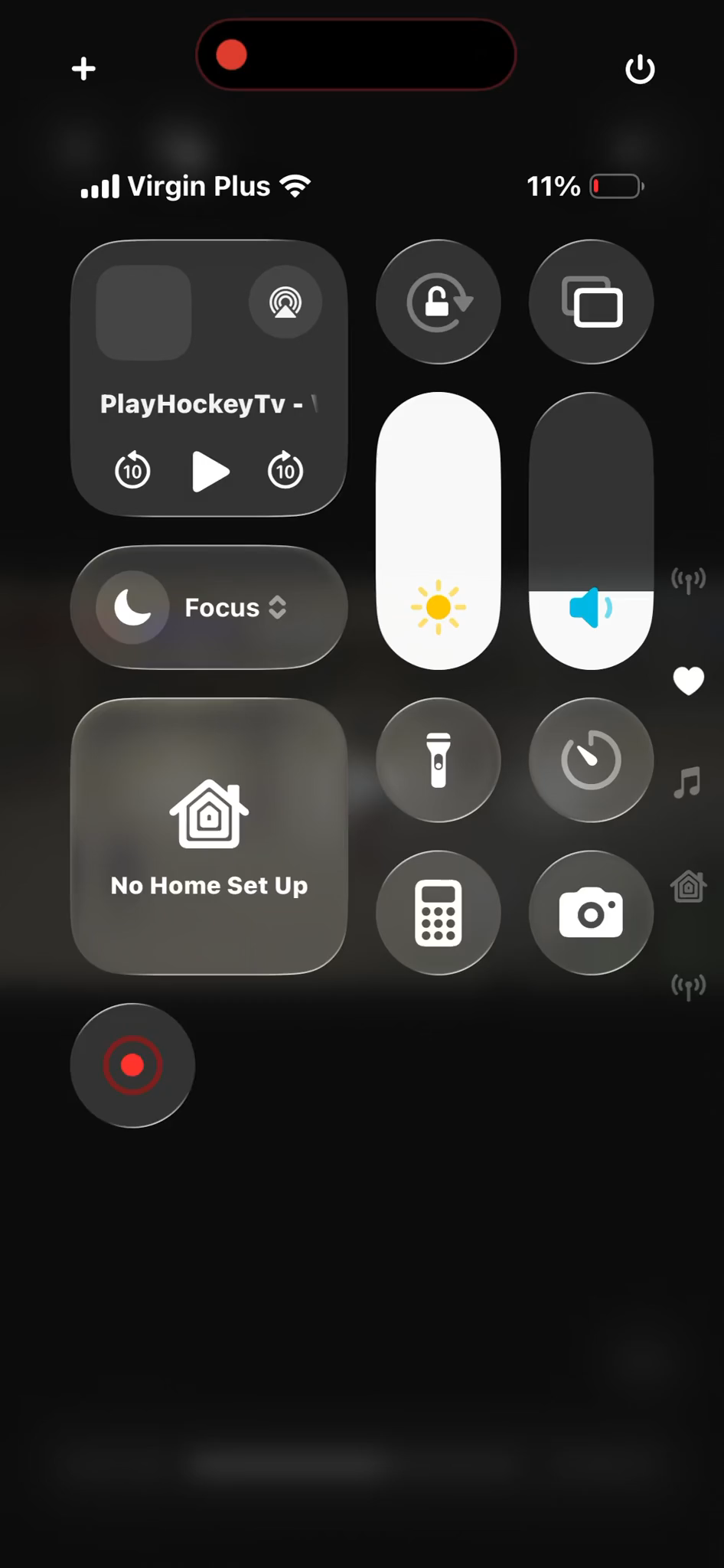724x1568 pixels.
Task: Launch the camera
Action: 591,913
